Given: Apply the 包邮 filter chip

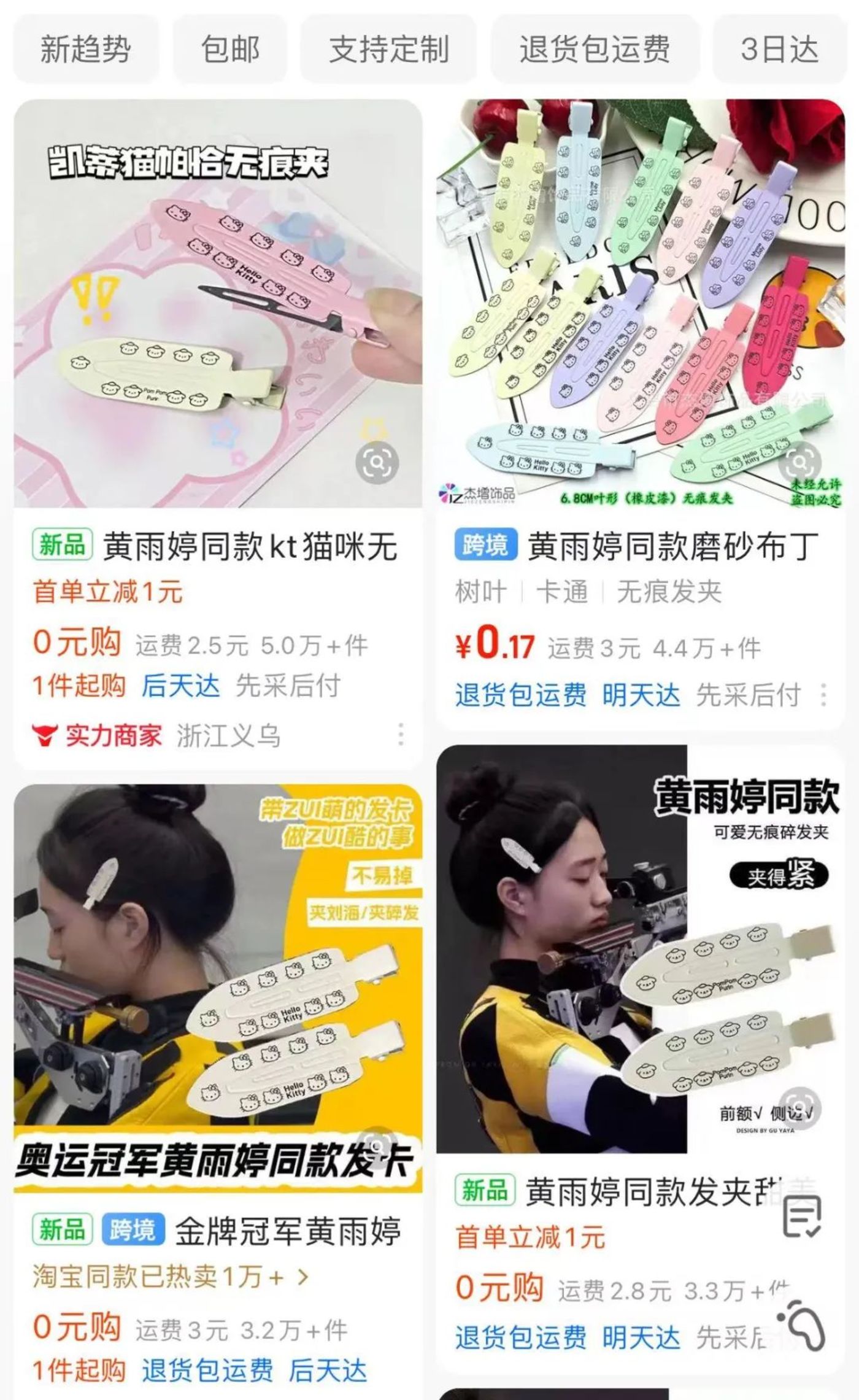Looking at the screenshot, I should coord(230,49).
